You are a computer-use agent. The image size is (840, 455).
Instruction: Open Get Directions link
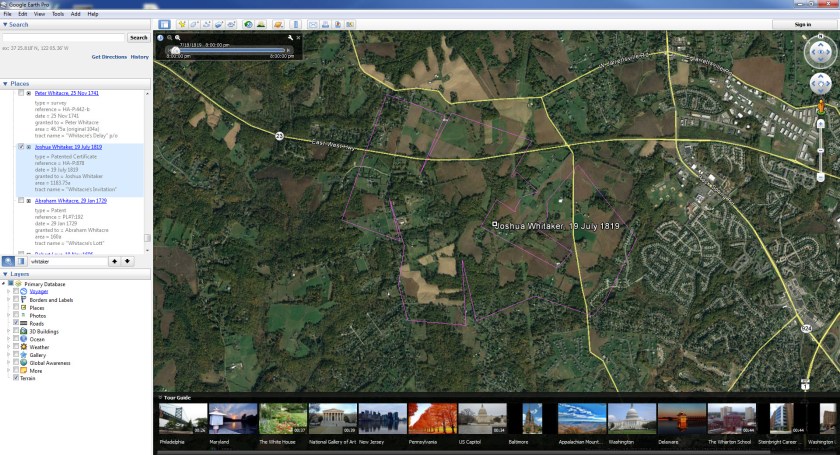click(109, 57)
